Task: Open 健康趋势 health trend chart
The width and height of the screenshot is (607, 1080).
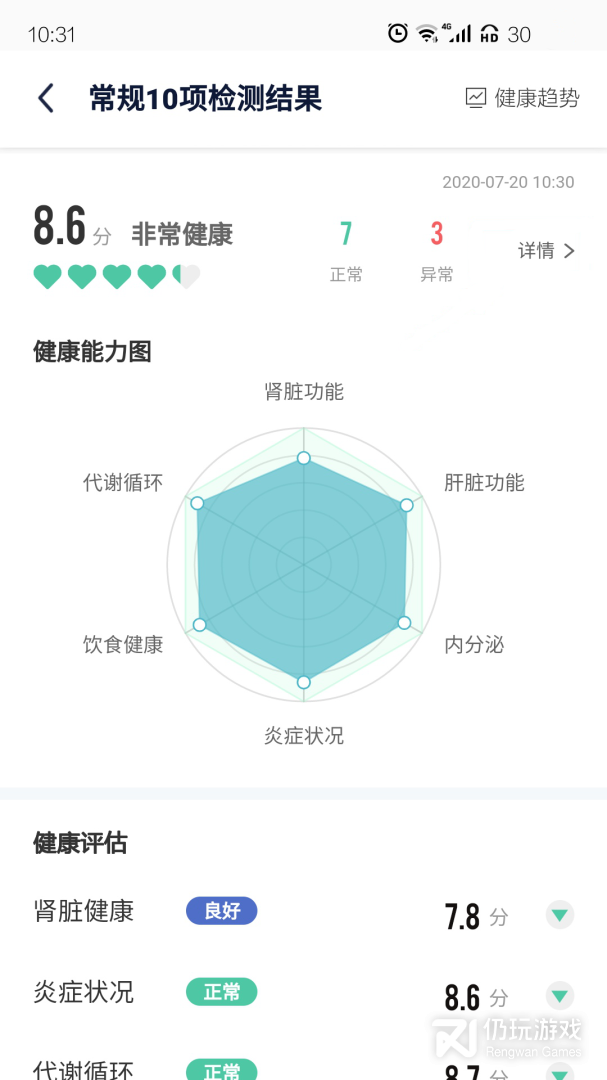Action: tap(523, 98)
